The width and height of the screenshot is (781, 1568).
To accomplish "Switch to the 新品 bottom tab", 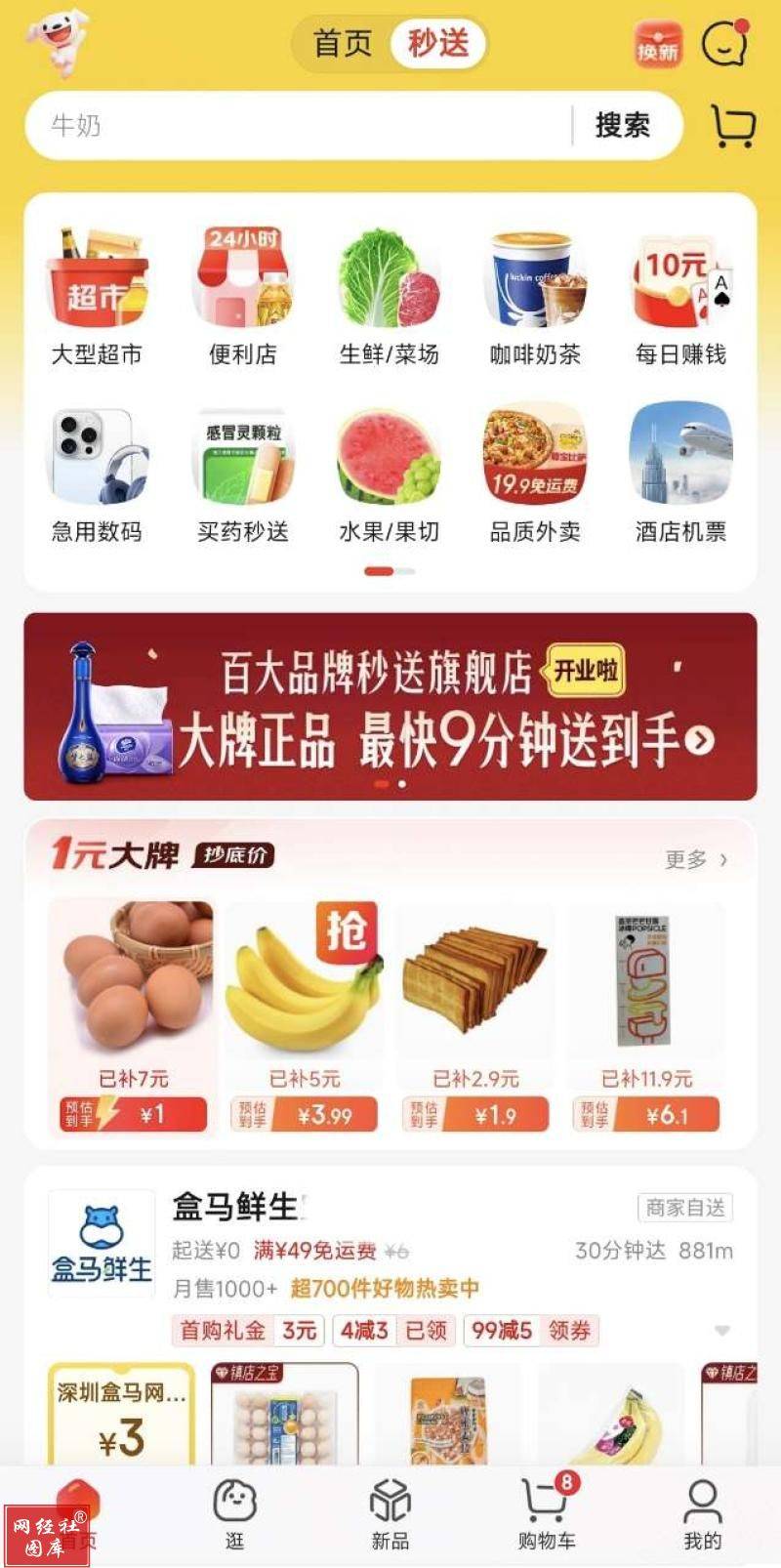I will coord(390,1513).
